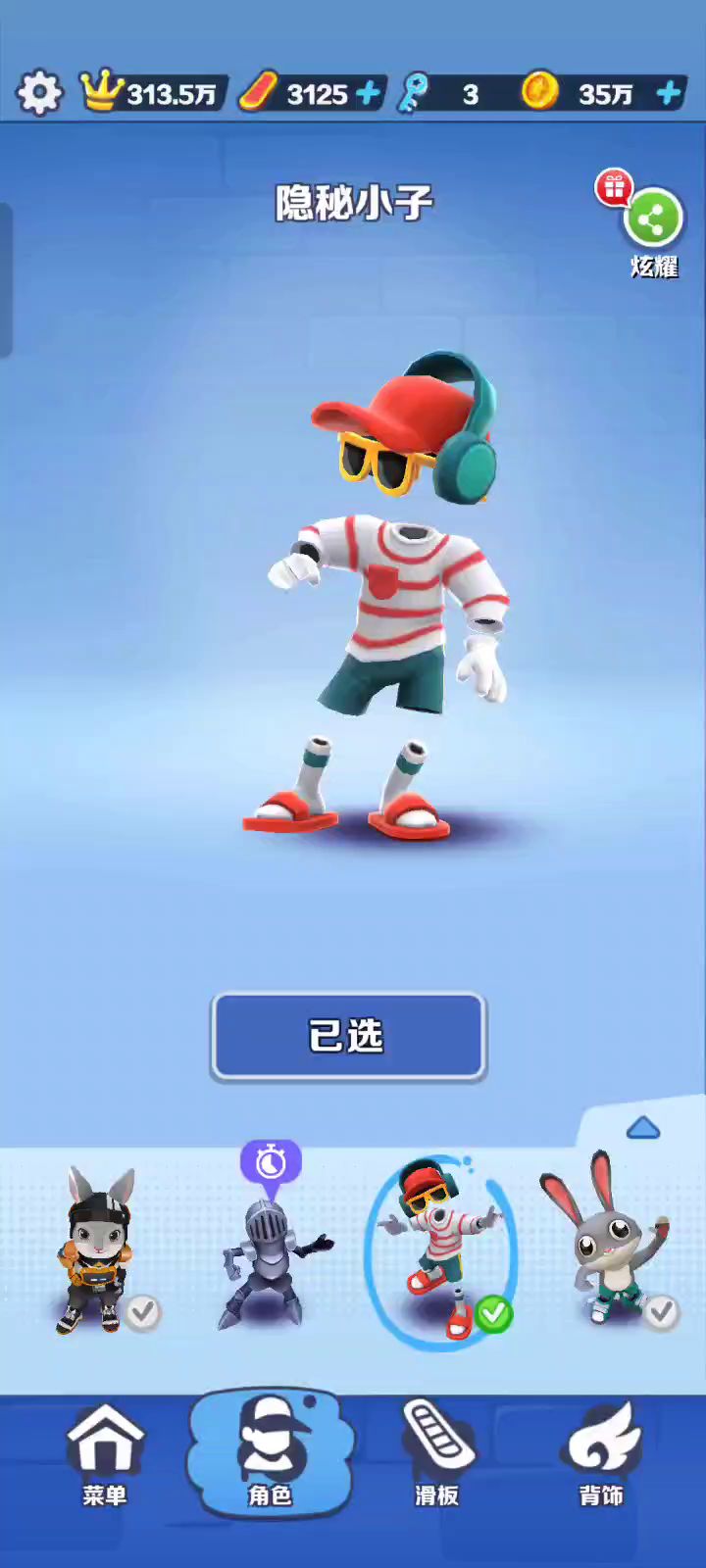Switch to the 菜单 tab
Viewport: 706px width, 1568px height.
tap(105, 1455)
